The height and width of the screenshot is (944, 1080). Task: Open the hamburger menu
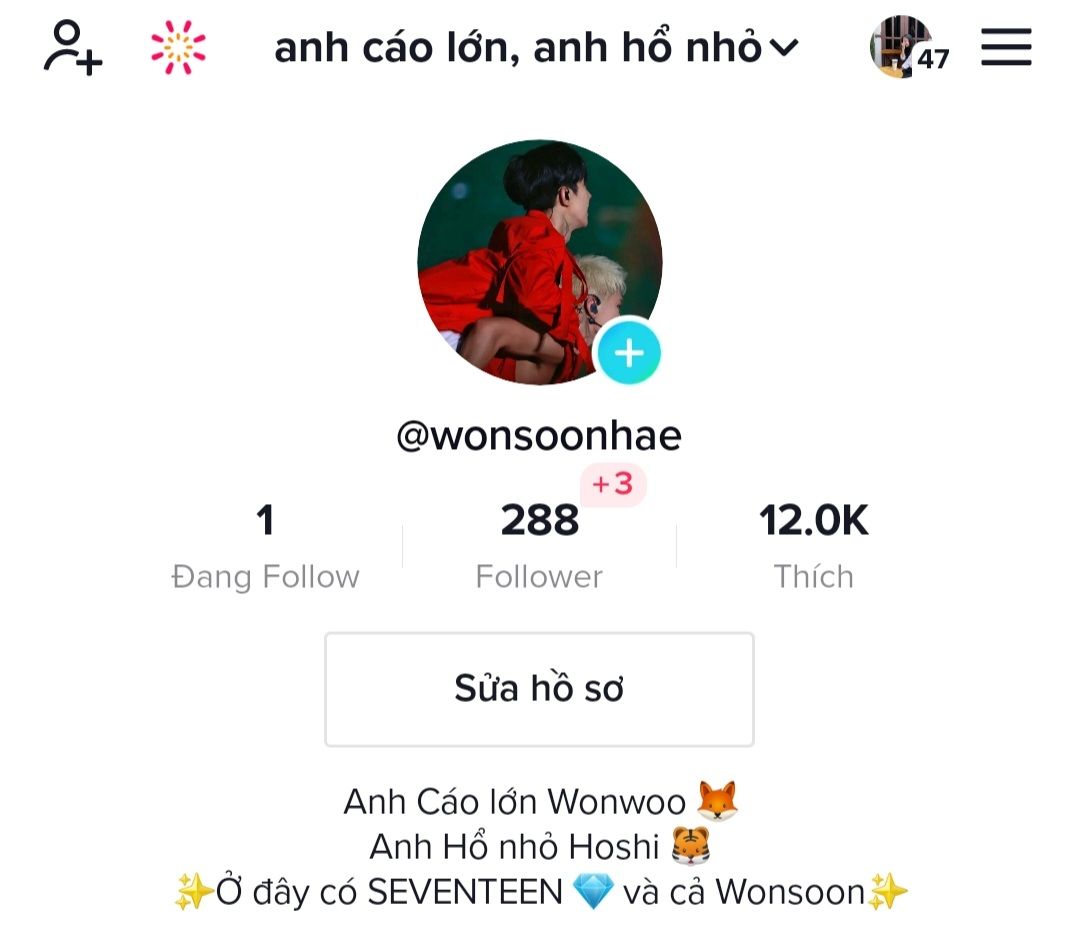1006,47
